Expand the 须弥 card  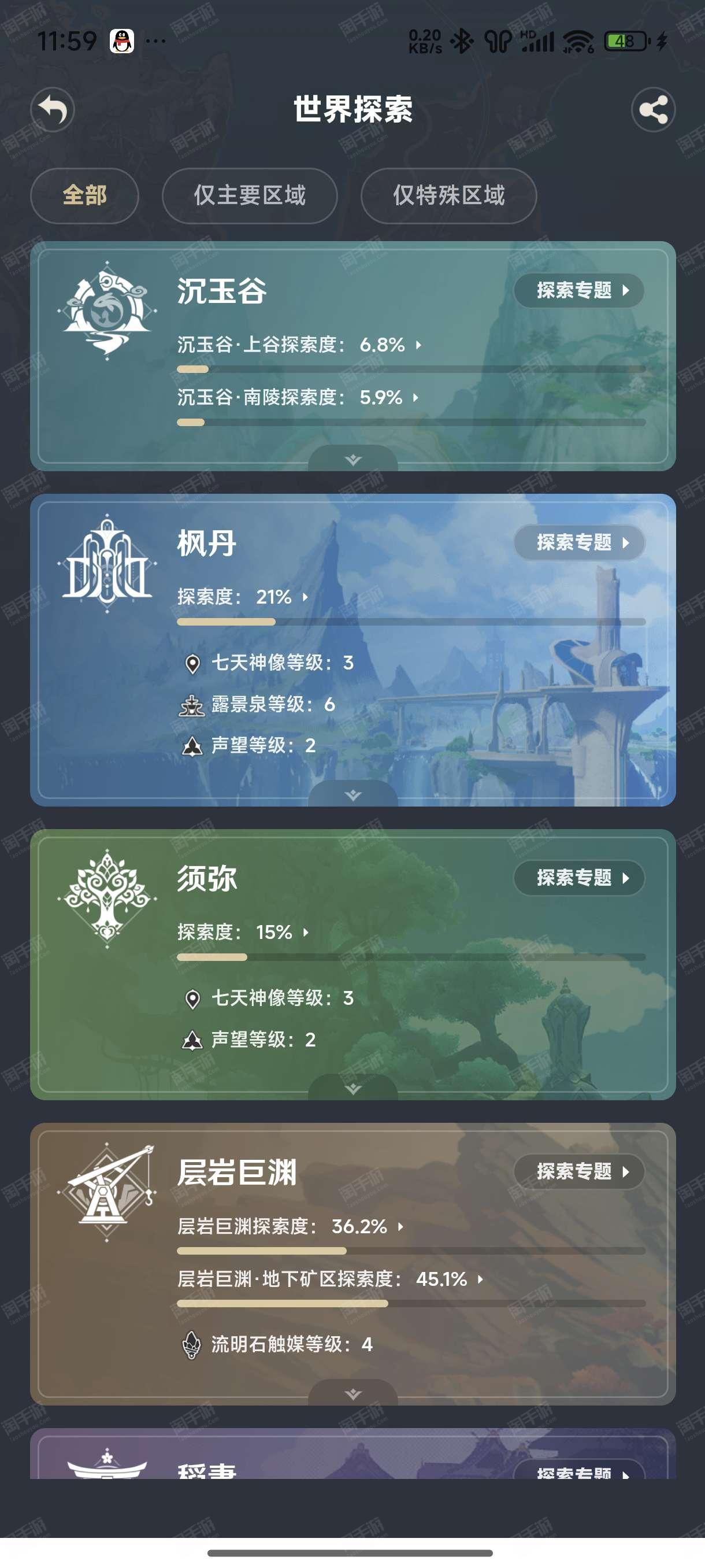coord(353,1088)
